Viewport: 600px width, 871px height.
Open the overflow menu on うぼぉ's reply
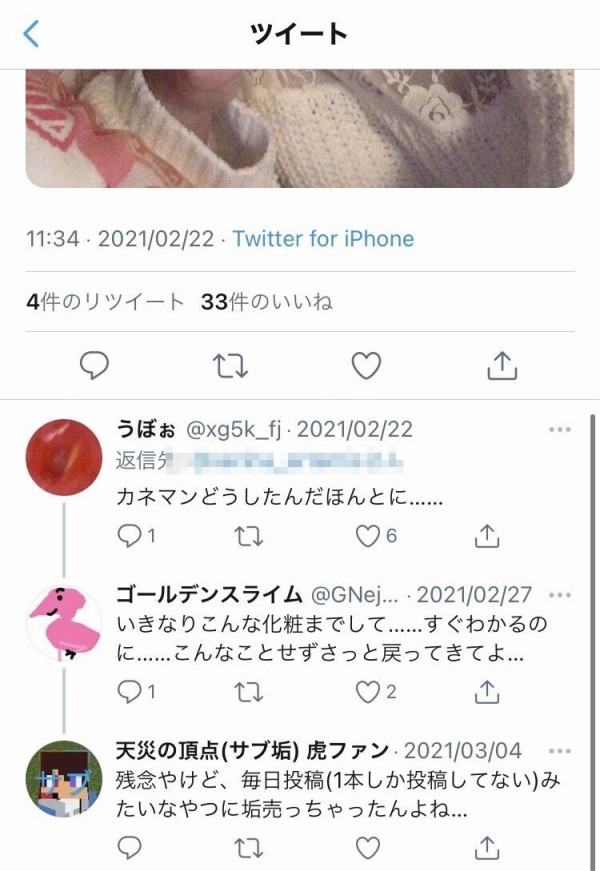(560, 430)
